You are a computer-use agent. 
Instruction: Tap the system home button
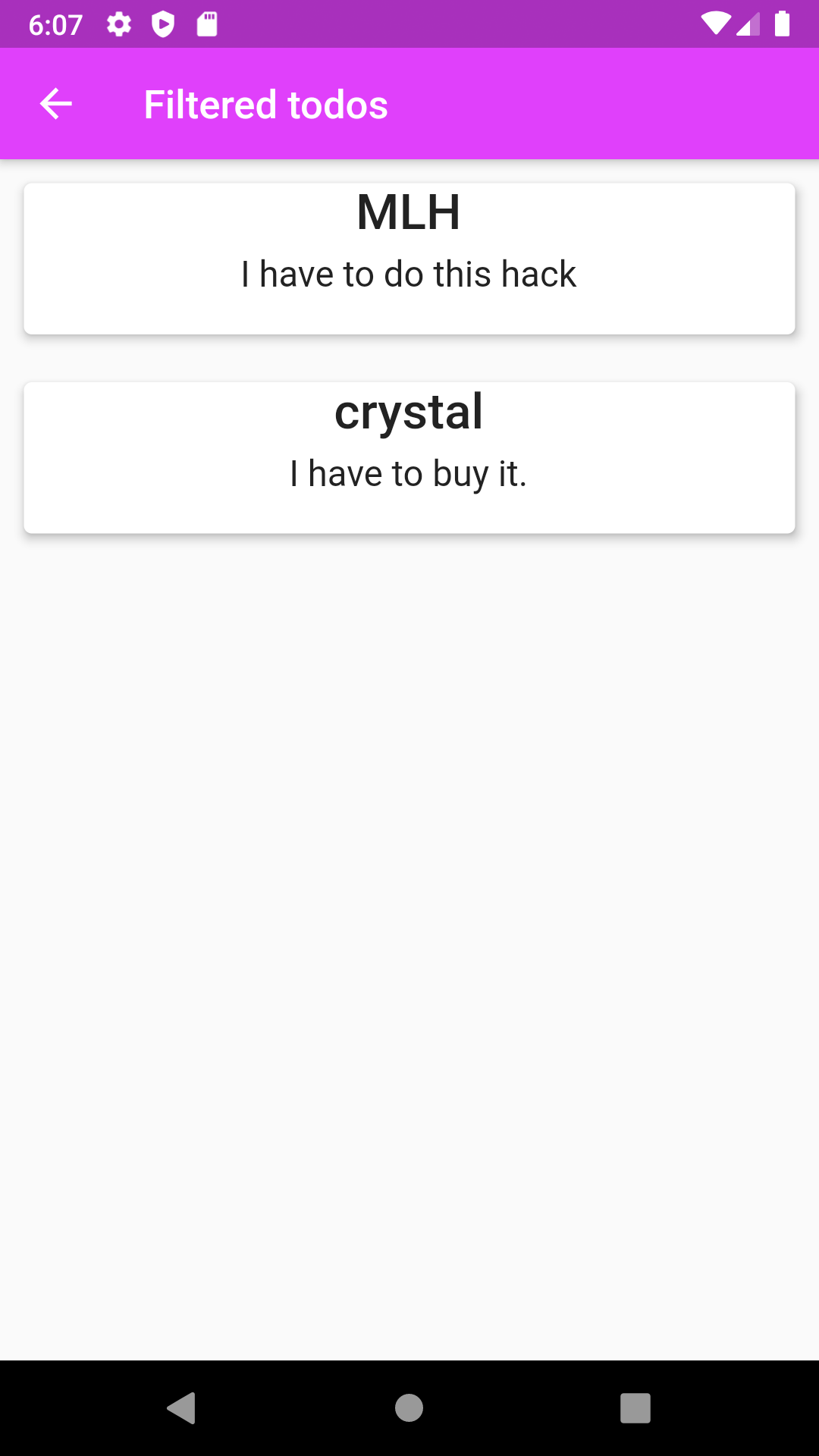409,1408
